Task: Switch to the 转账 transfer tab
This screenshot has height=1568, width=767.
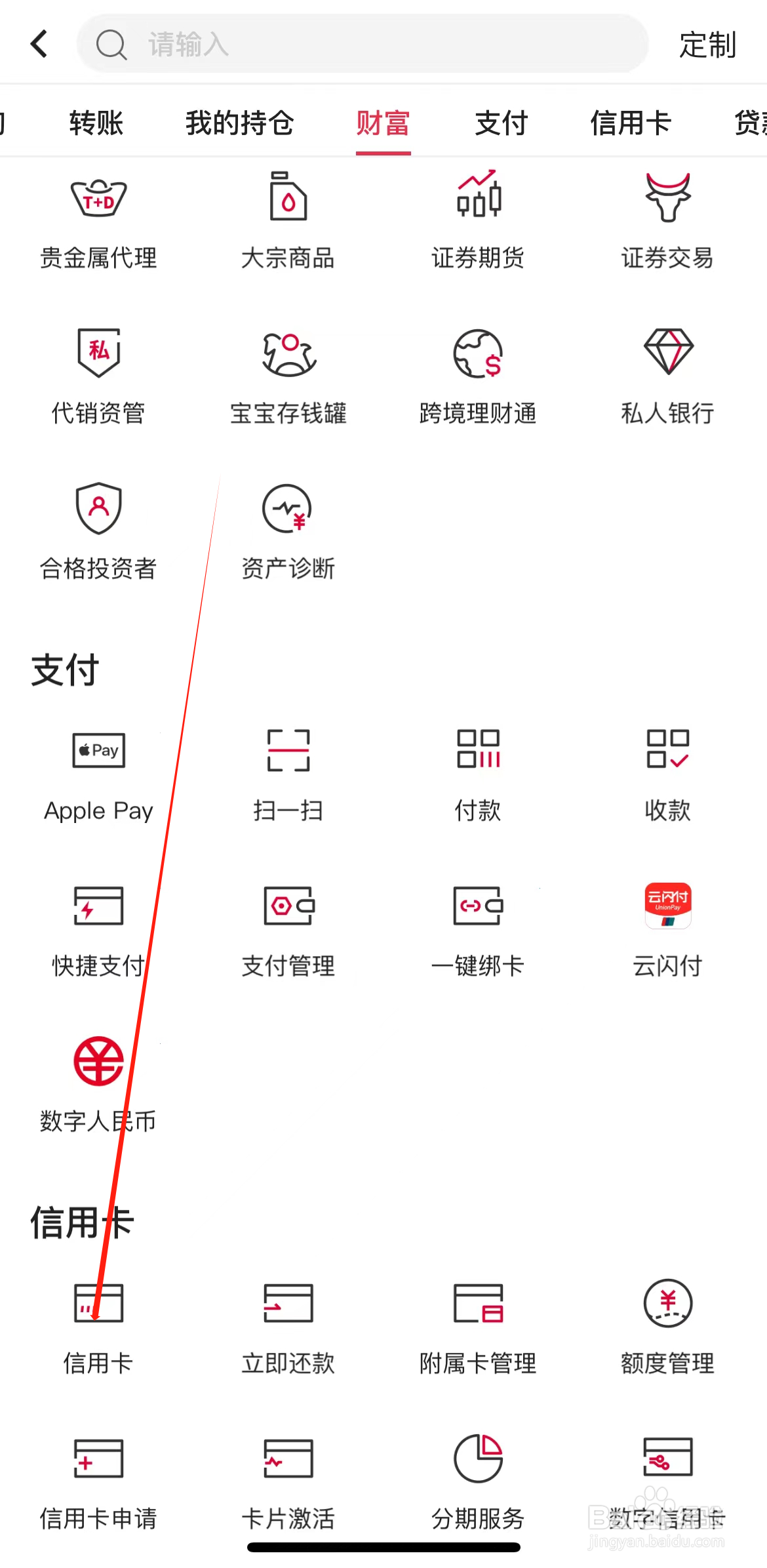Action: (x=96, y=123)
